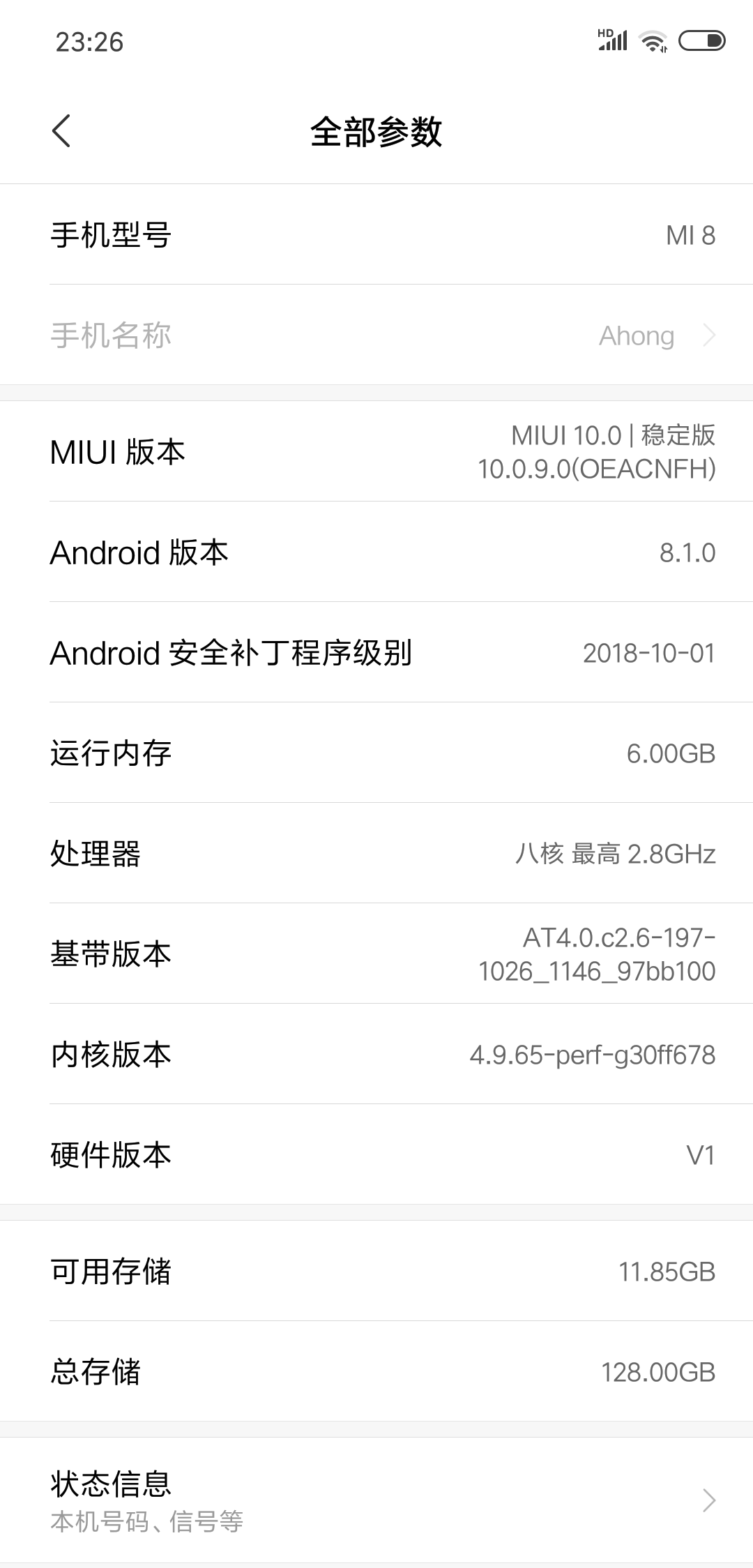Tap the MIUI 版本 row repeatedly

[376, 453]
